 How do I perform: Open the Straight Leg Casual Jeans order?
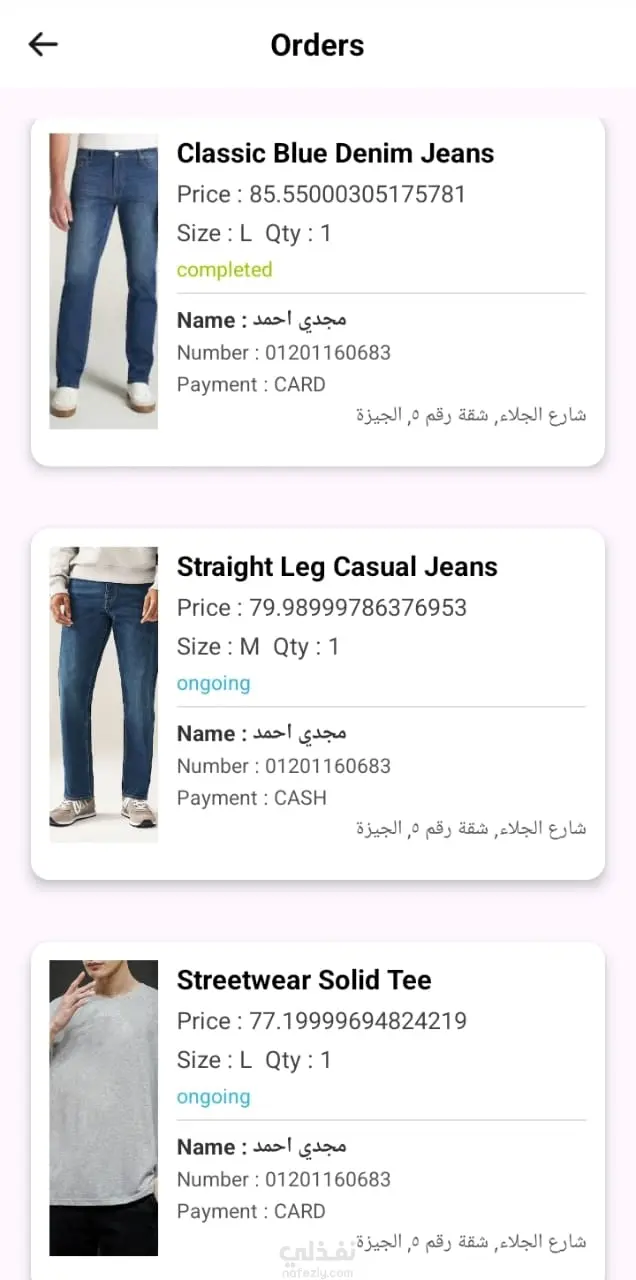337,567
